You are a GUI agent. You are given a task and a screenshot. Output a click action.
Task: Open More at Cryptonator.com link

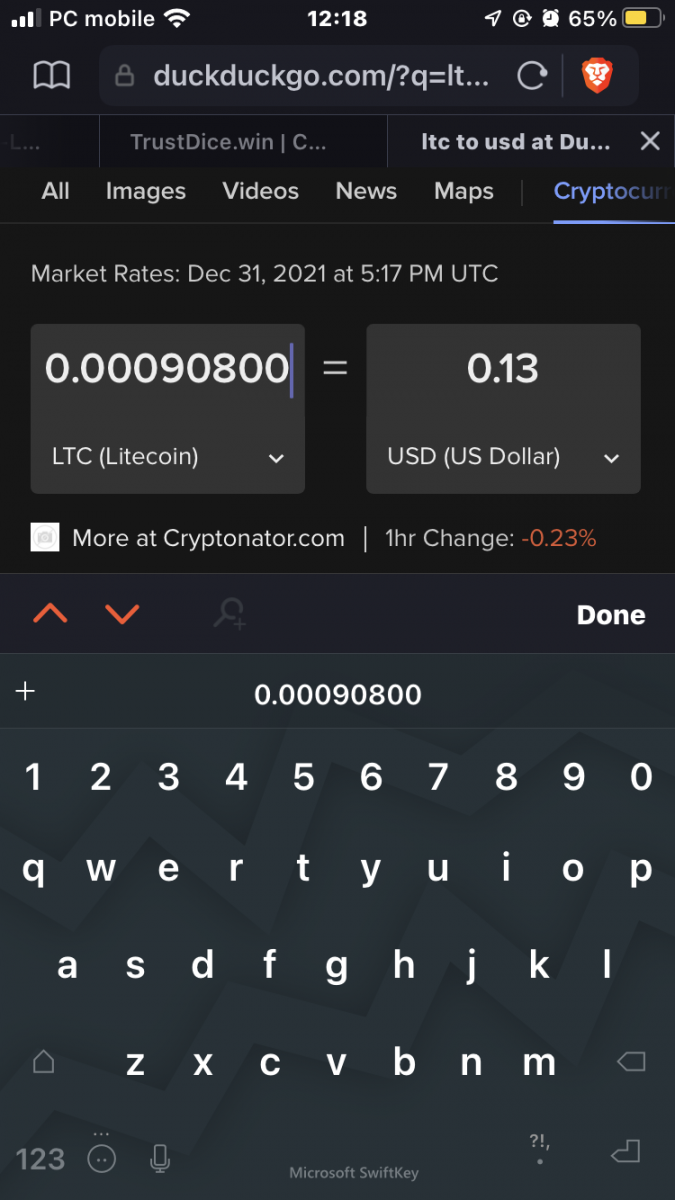point(208,538)
